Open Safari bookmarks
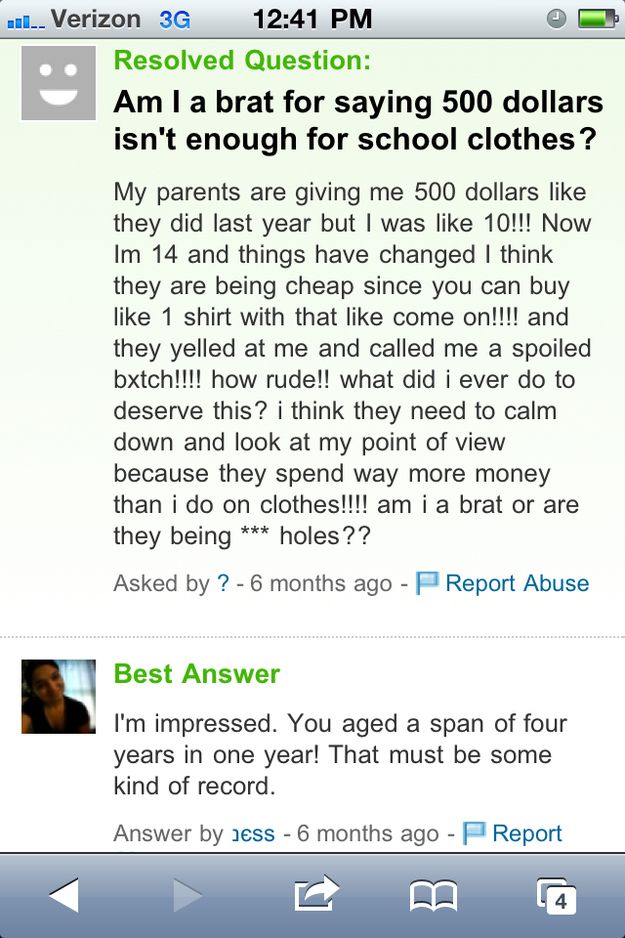 (x=433, y=895)
